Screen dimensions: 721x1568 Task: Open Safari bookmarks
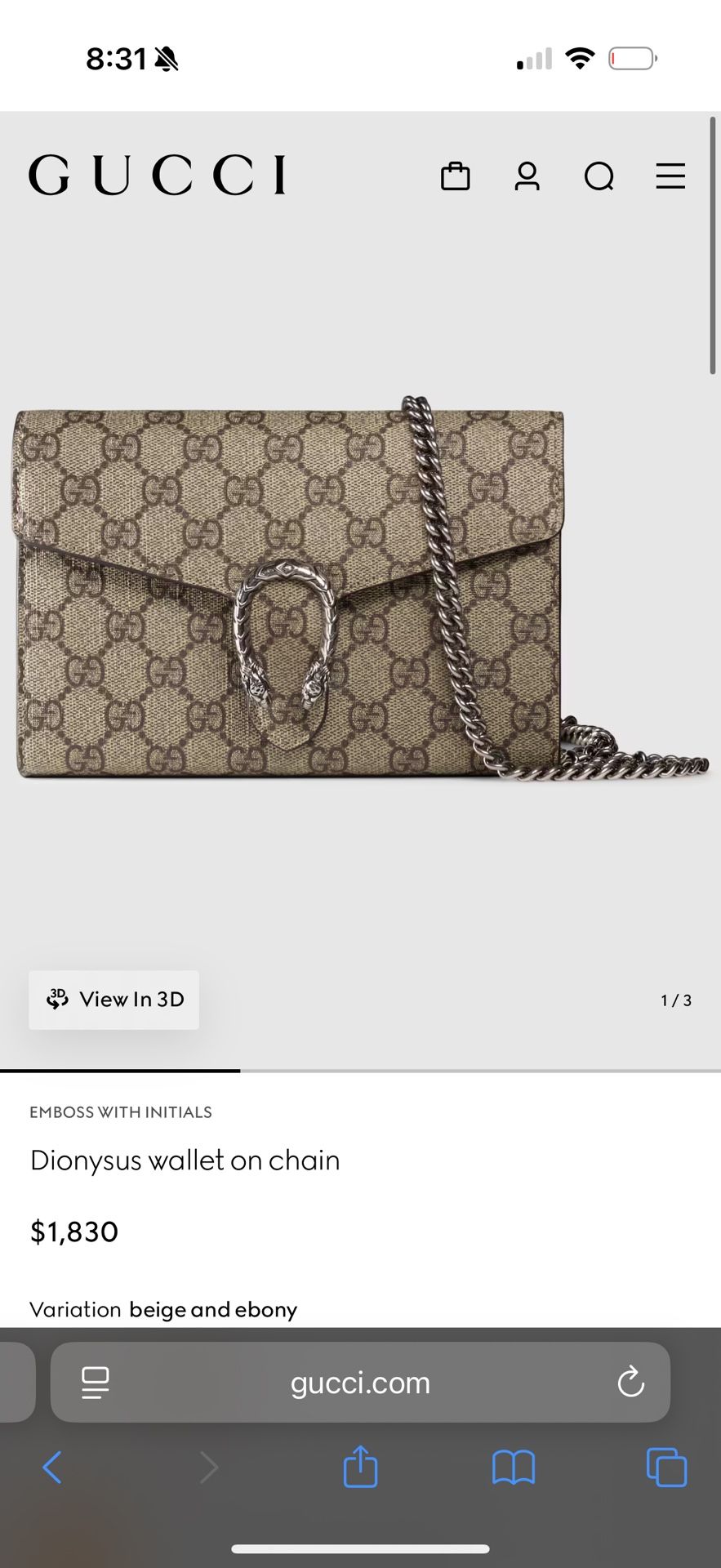pos(513,1466)
